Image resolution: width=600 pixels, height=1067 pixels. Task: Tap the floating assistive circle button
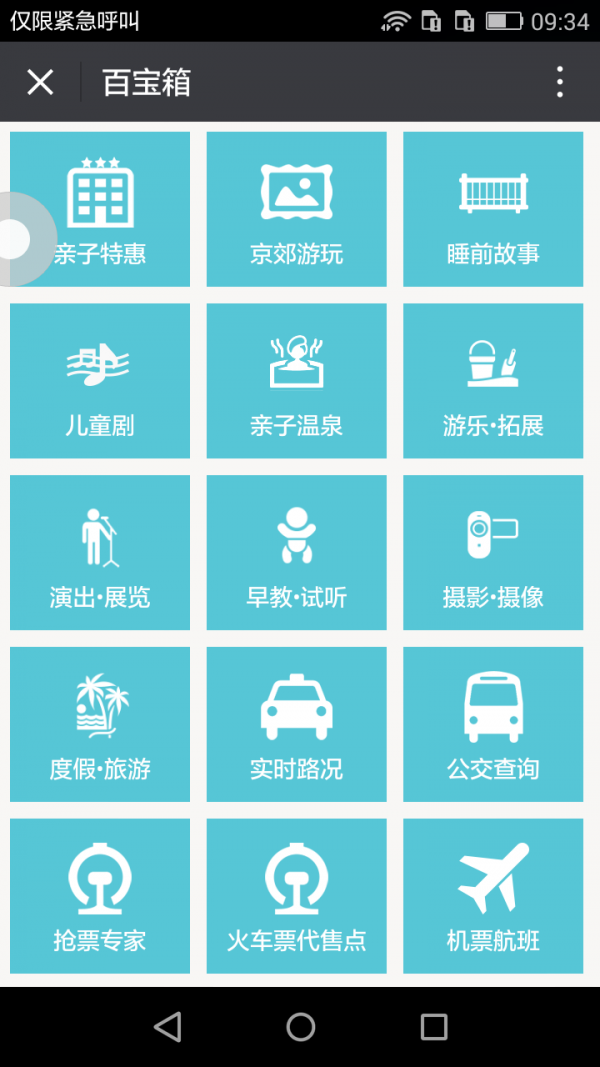[16, 239]
